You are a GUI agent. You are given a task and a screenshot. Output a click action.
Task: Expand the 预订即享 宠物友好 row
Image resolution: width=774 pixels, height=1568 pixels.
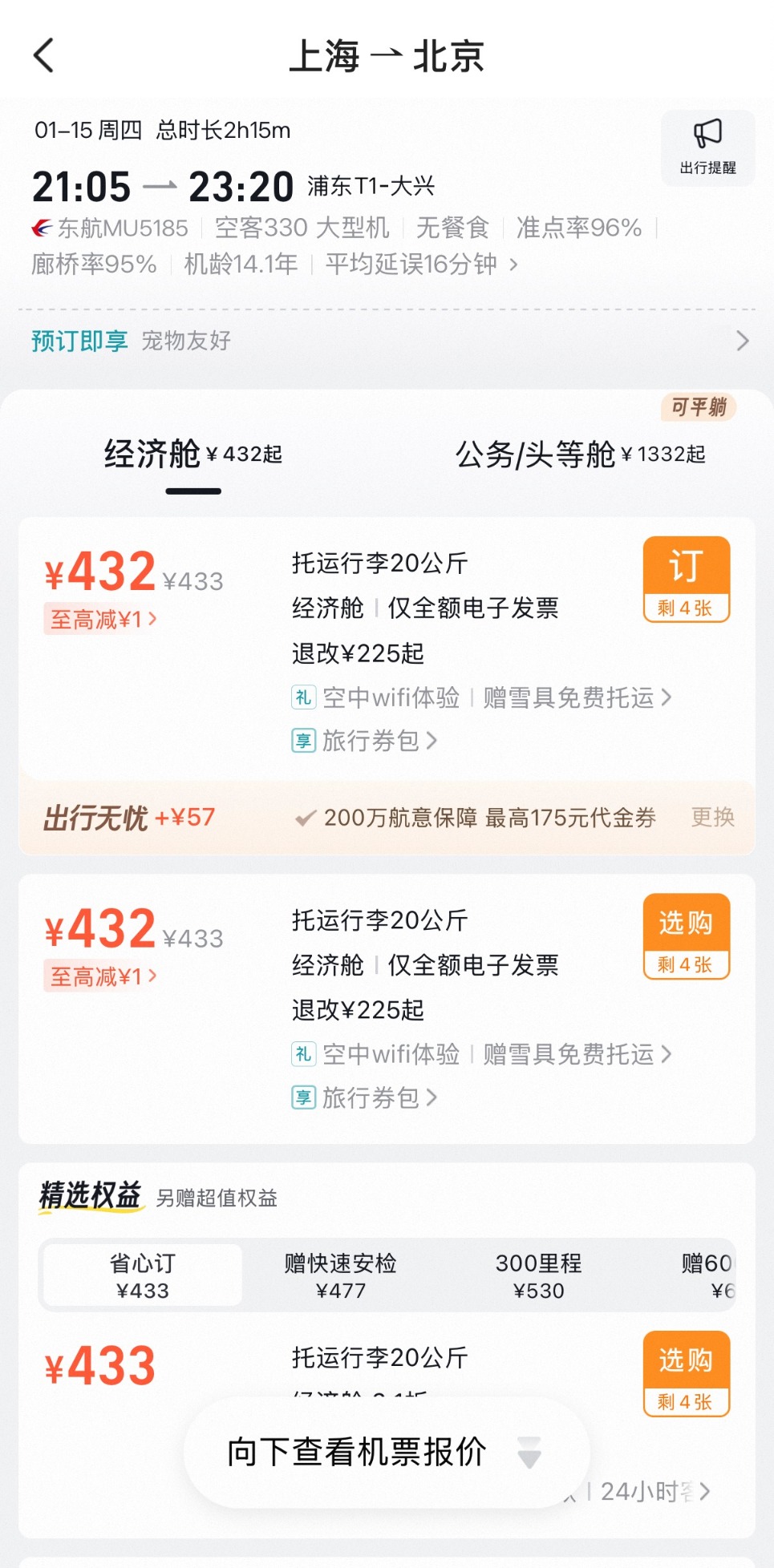tap(744, 341)
